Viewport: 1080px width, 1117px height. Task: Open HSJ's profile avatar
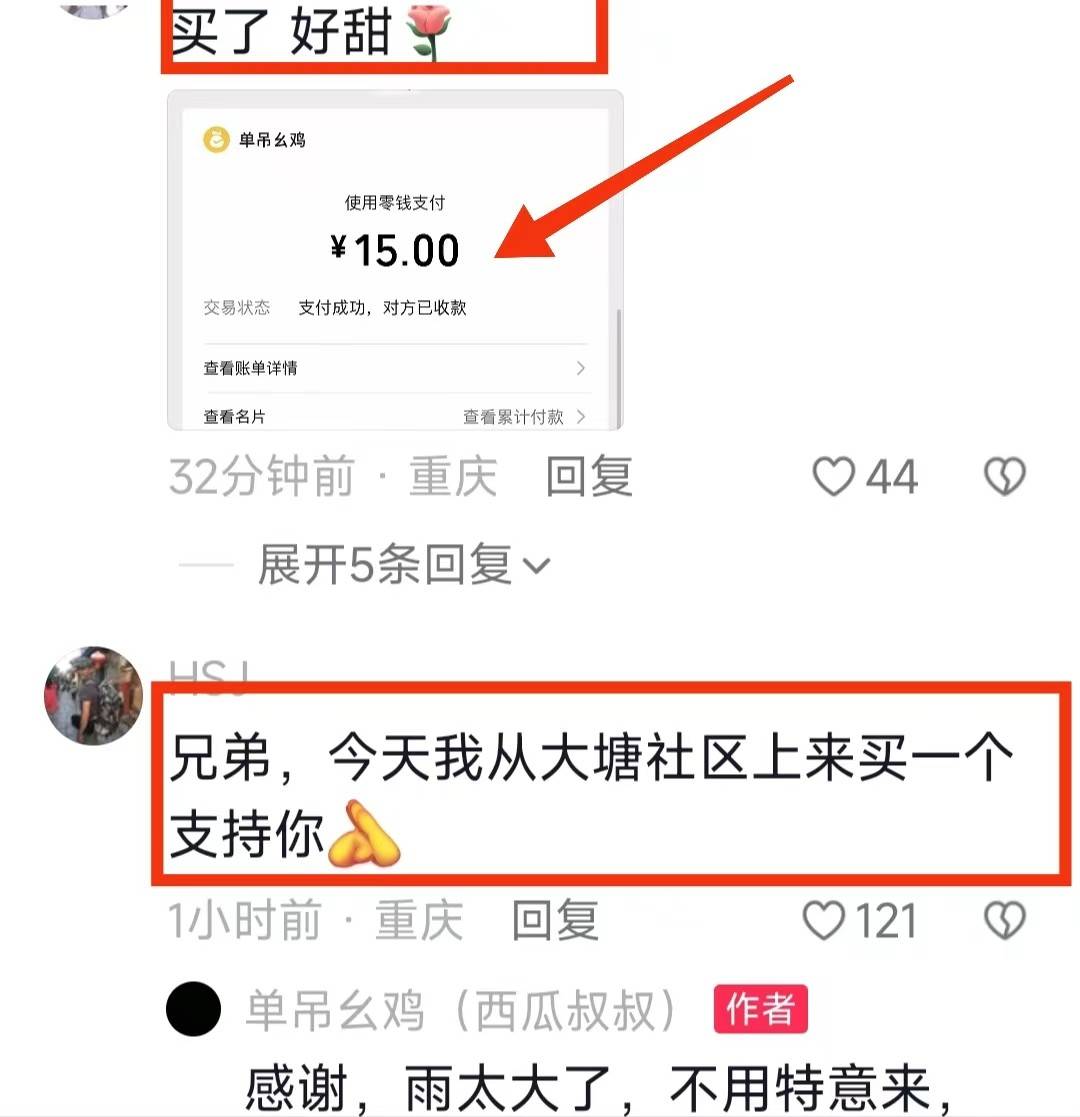pos(94,695)
